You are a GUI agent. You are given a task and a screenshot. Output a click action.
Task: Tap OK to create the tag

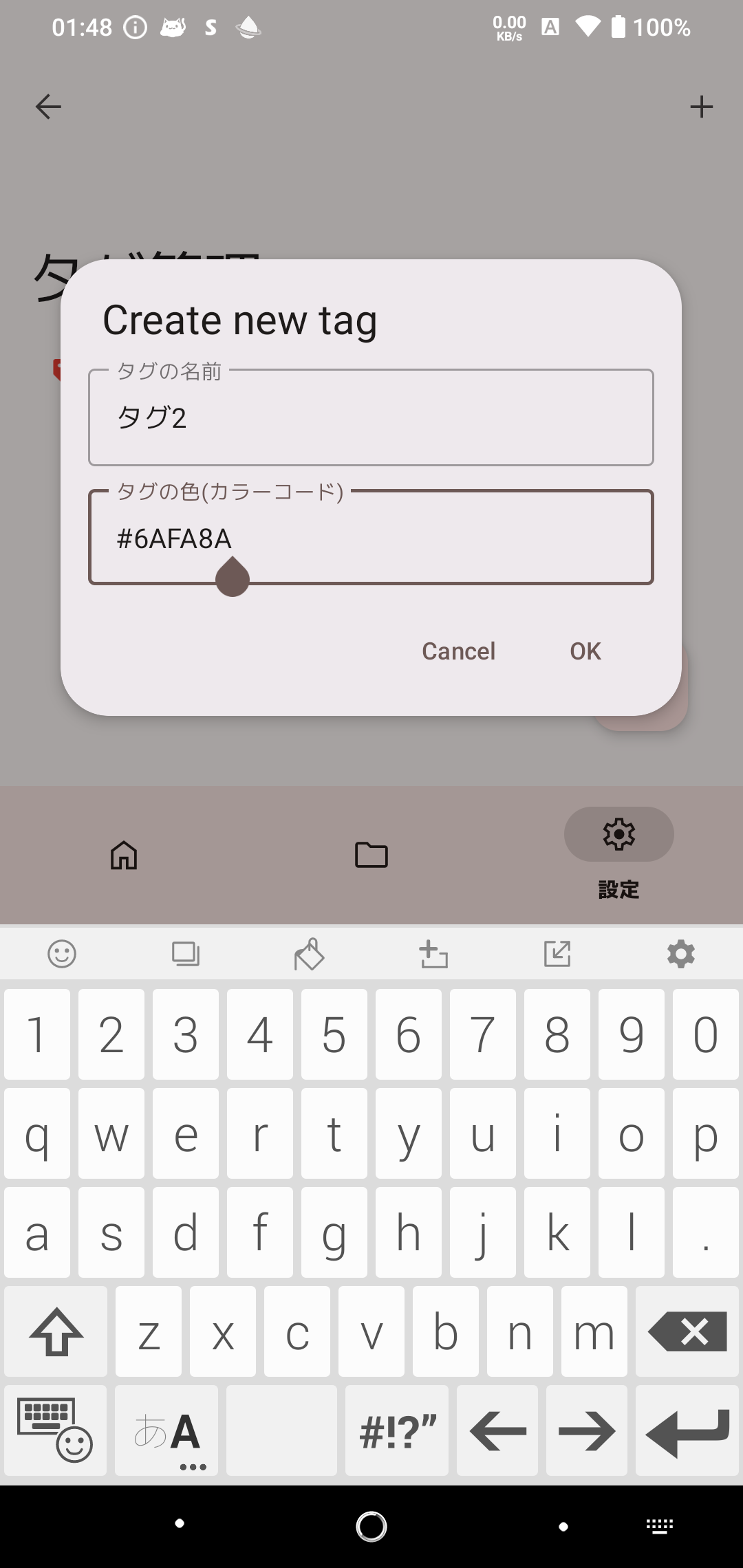pyautogui.click(x=585, y=651)
